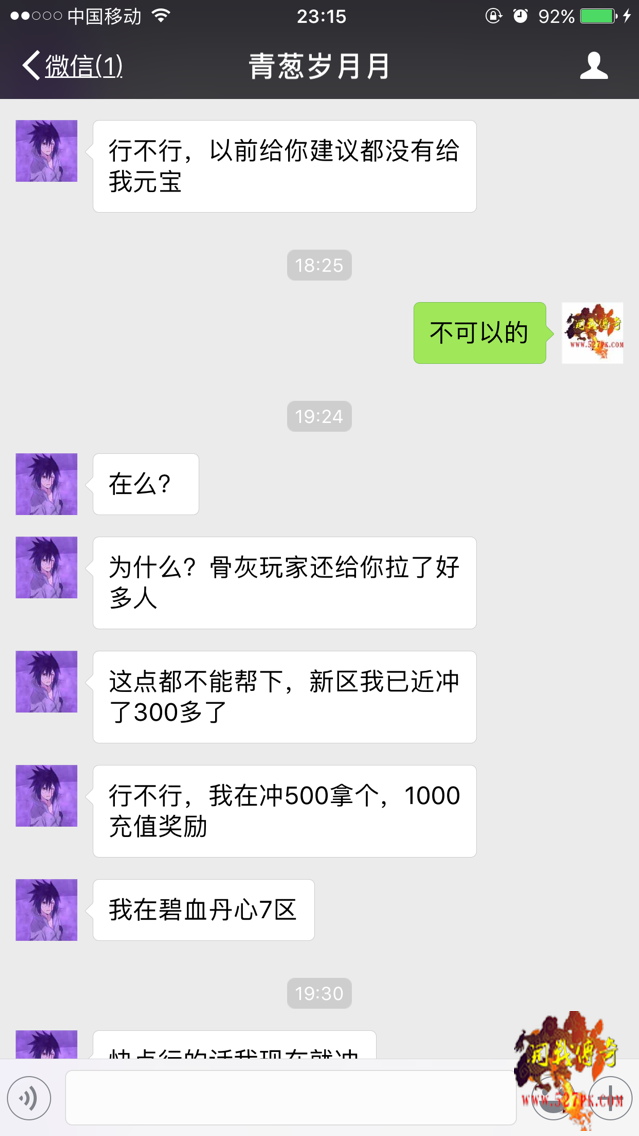Open chat info via the profile icon

tap(594, 66)
